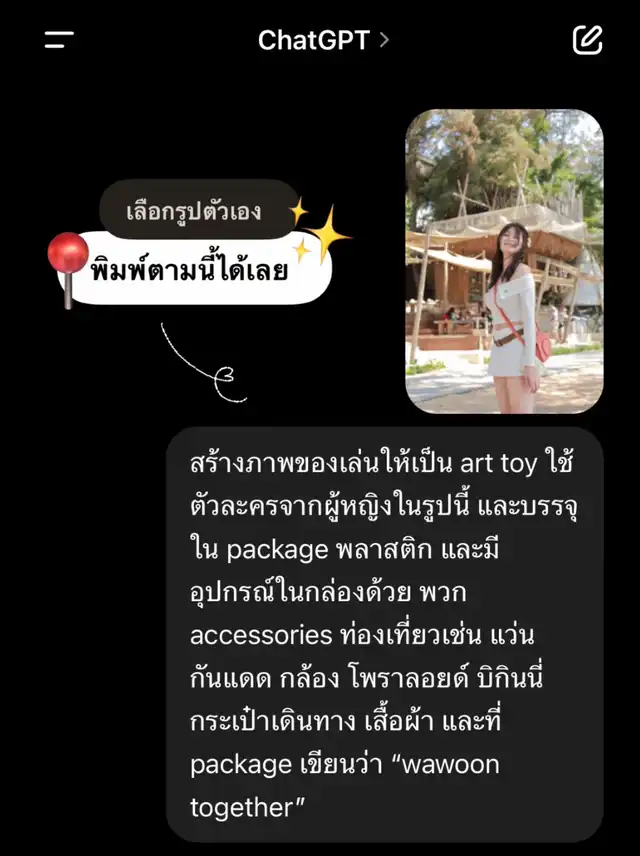Open the attached photo of the woman
Image resolution: width=640 pixels, height=856 pixels.
tap(504, 261)
